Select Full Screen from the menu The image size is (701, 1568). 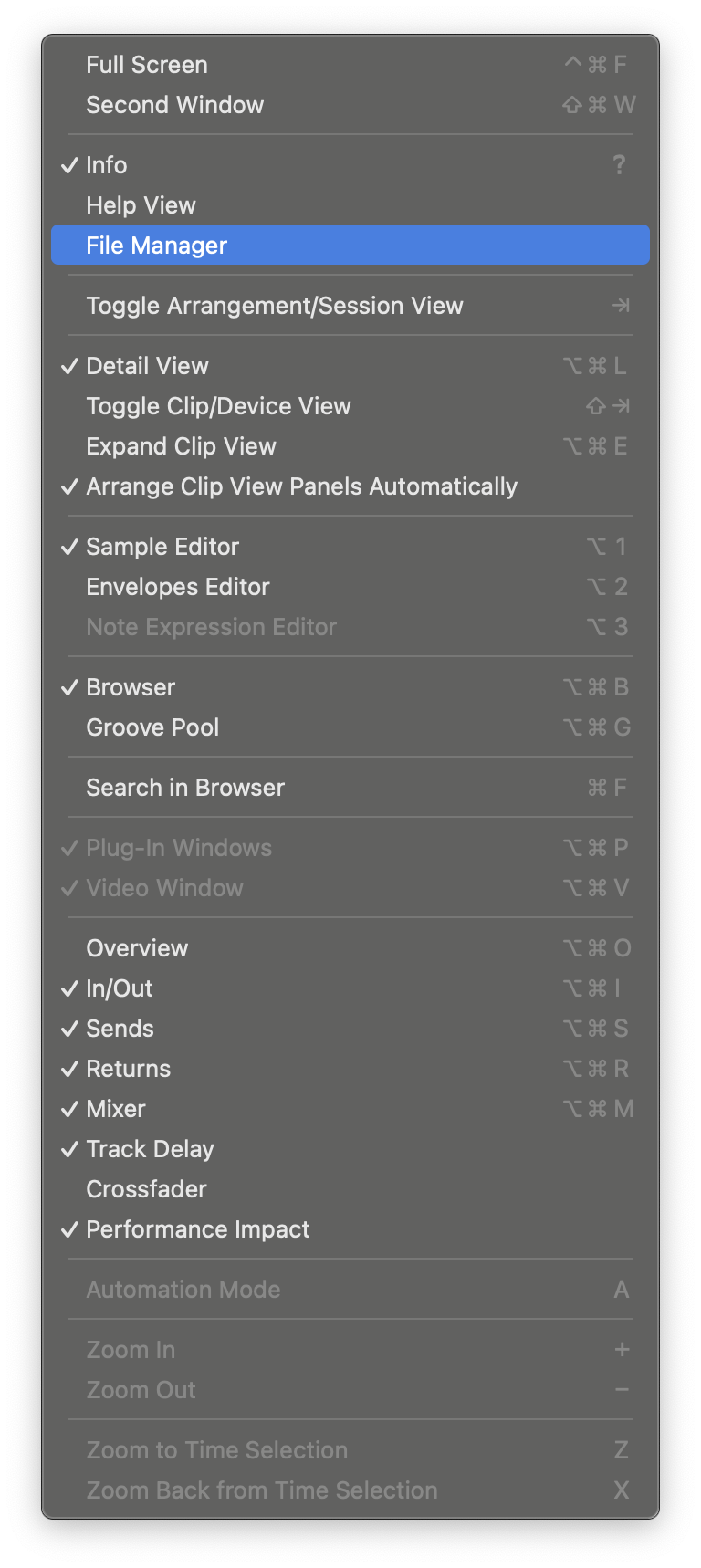click(147, 65)
